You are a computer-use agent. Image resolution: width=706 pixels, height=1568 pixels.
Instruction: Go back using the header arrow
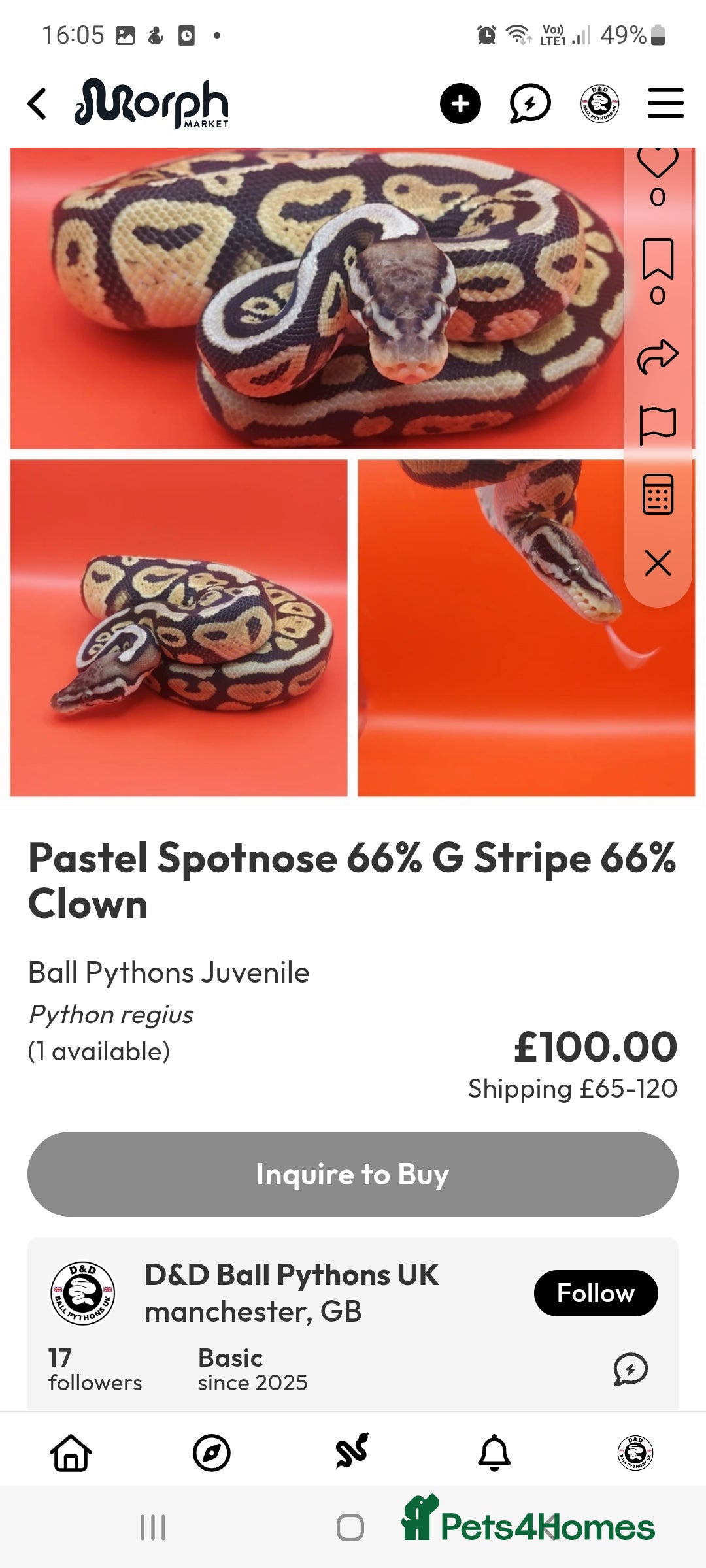[x=37, y=104]
